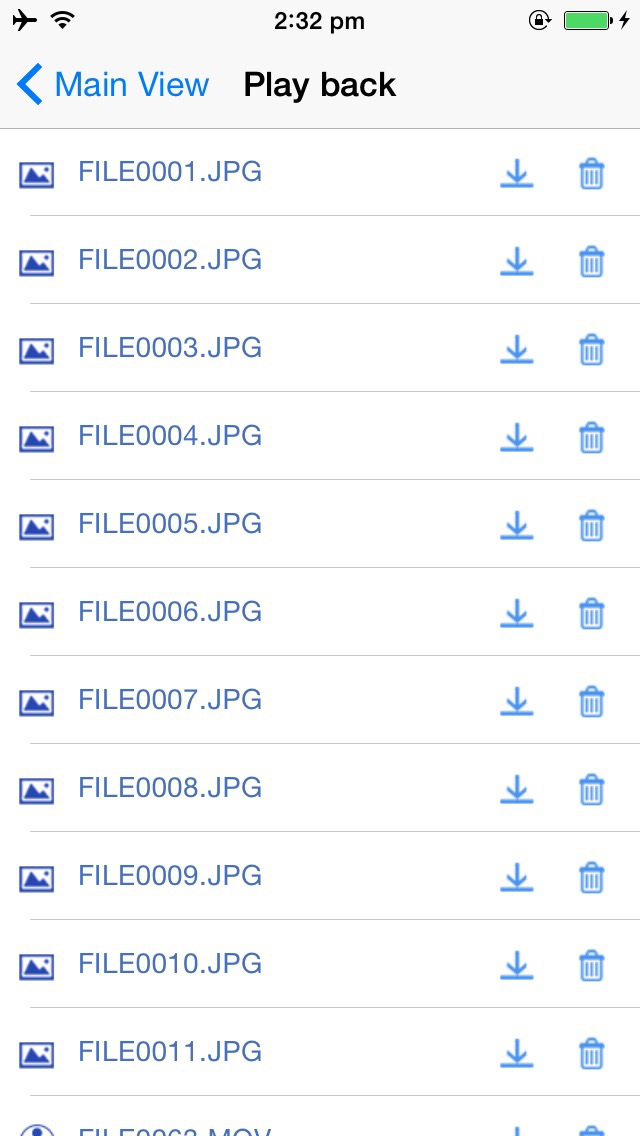Save FILE0005.JPG with the download arrow
This screenshot has height=1136, width=640.
point(517,525)
